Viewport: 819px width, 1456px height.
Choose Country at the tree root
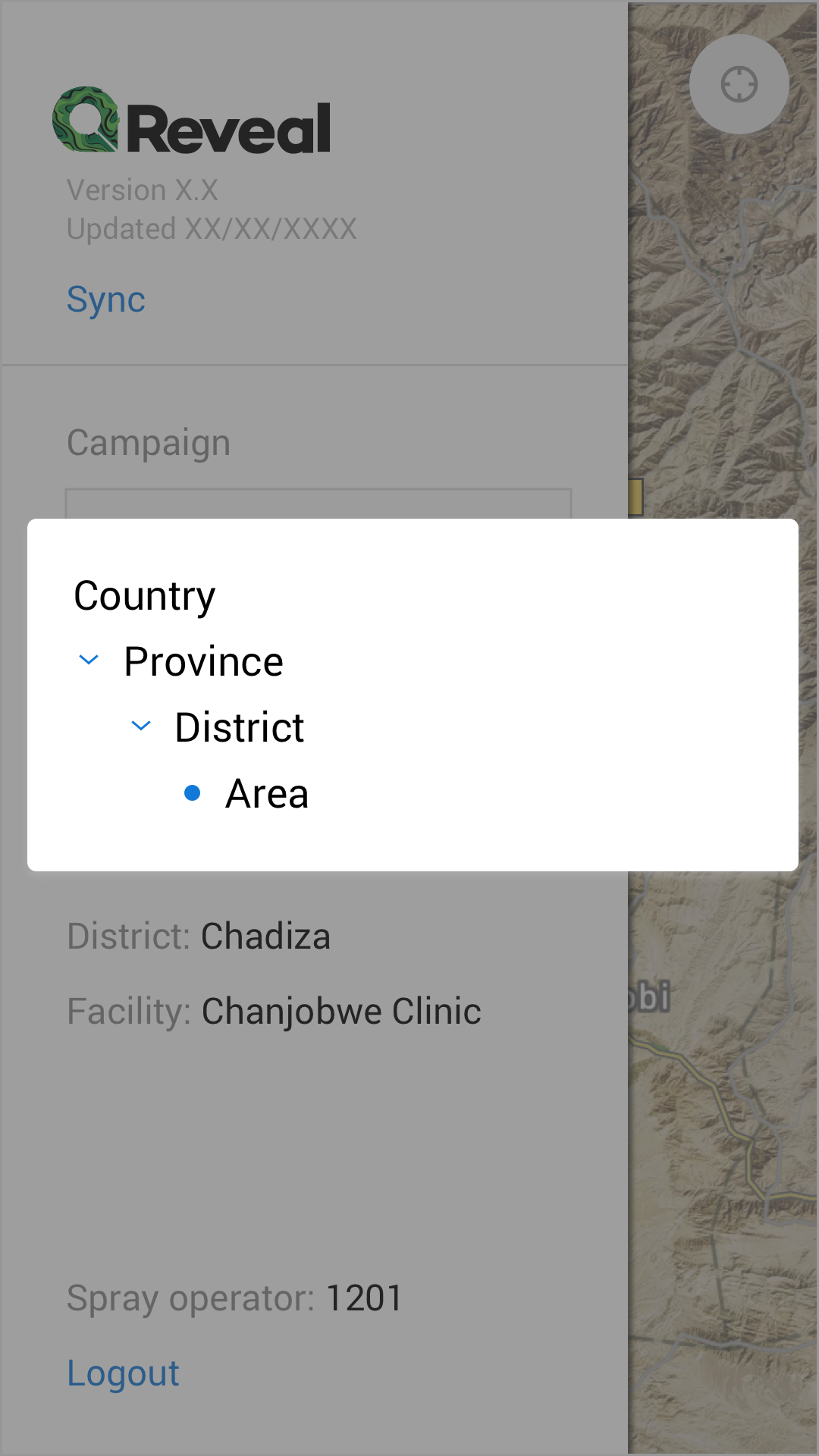[145, 597]
